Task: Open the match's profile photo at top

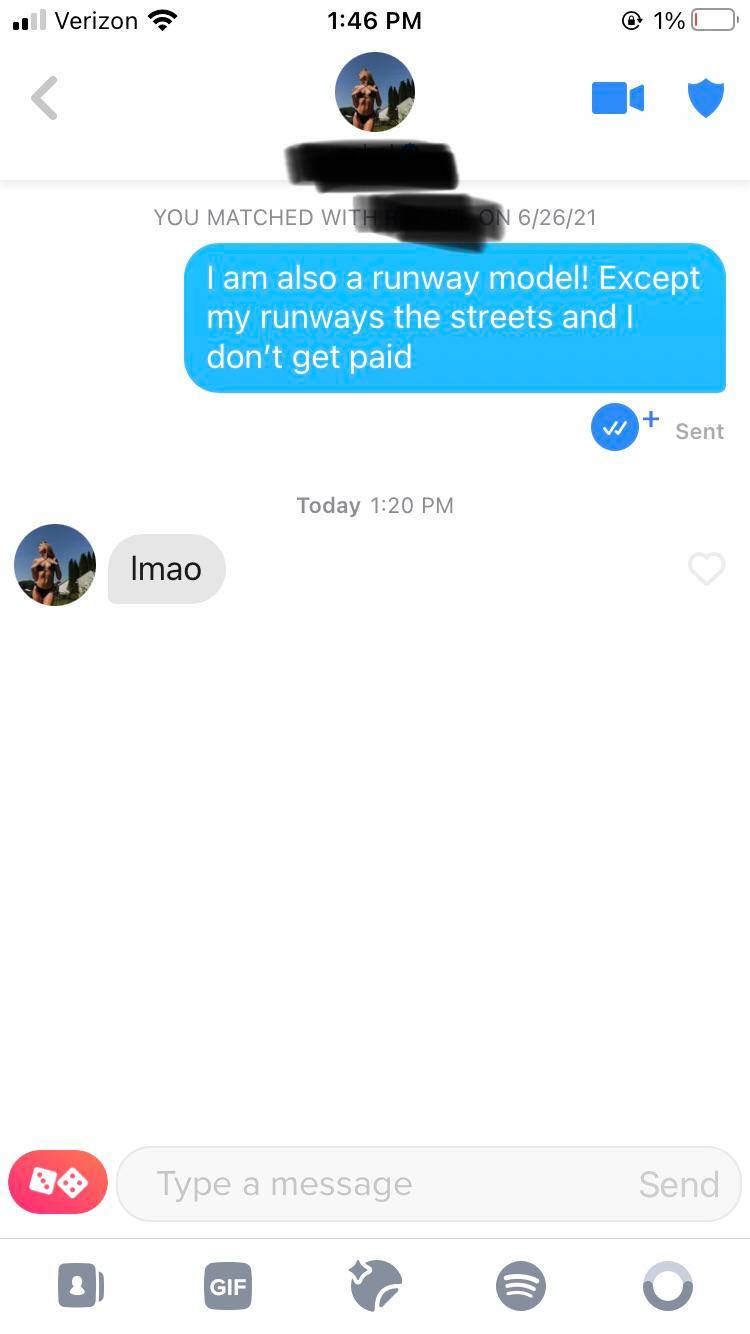Action: coord(375,92)
